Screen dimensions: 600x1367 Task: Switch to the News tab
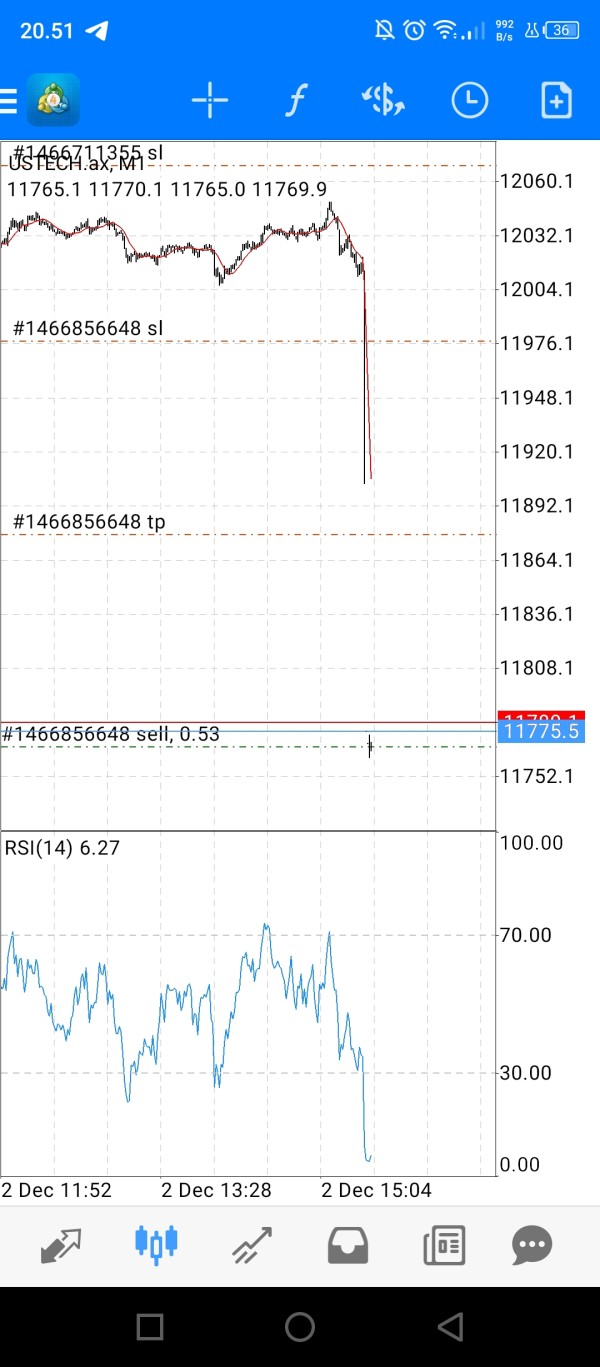(444, 1245)
